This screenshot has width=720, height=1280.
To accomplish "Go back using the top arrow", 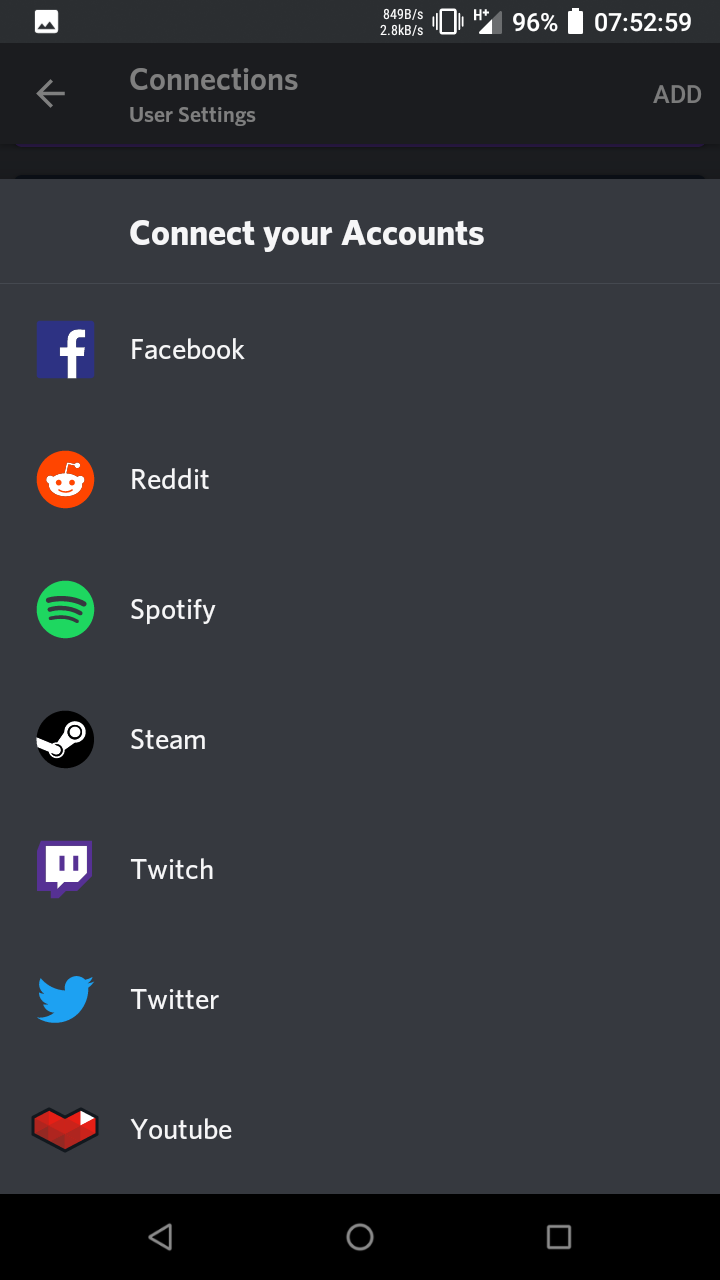I will (50, 94).
